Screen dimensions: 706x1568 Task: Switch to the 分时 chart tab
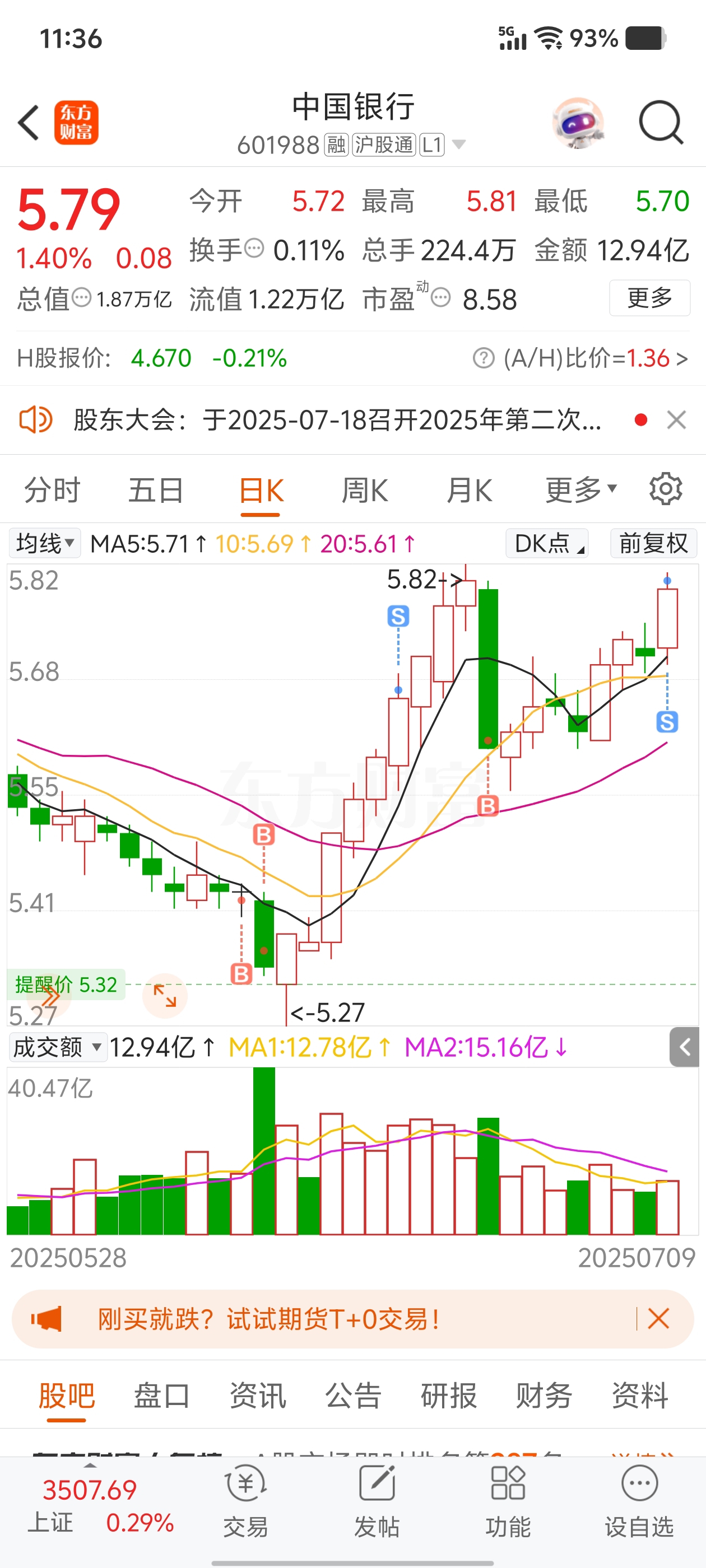point(52,491)
